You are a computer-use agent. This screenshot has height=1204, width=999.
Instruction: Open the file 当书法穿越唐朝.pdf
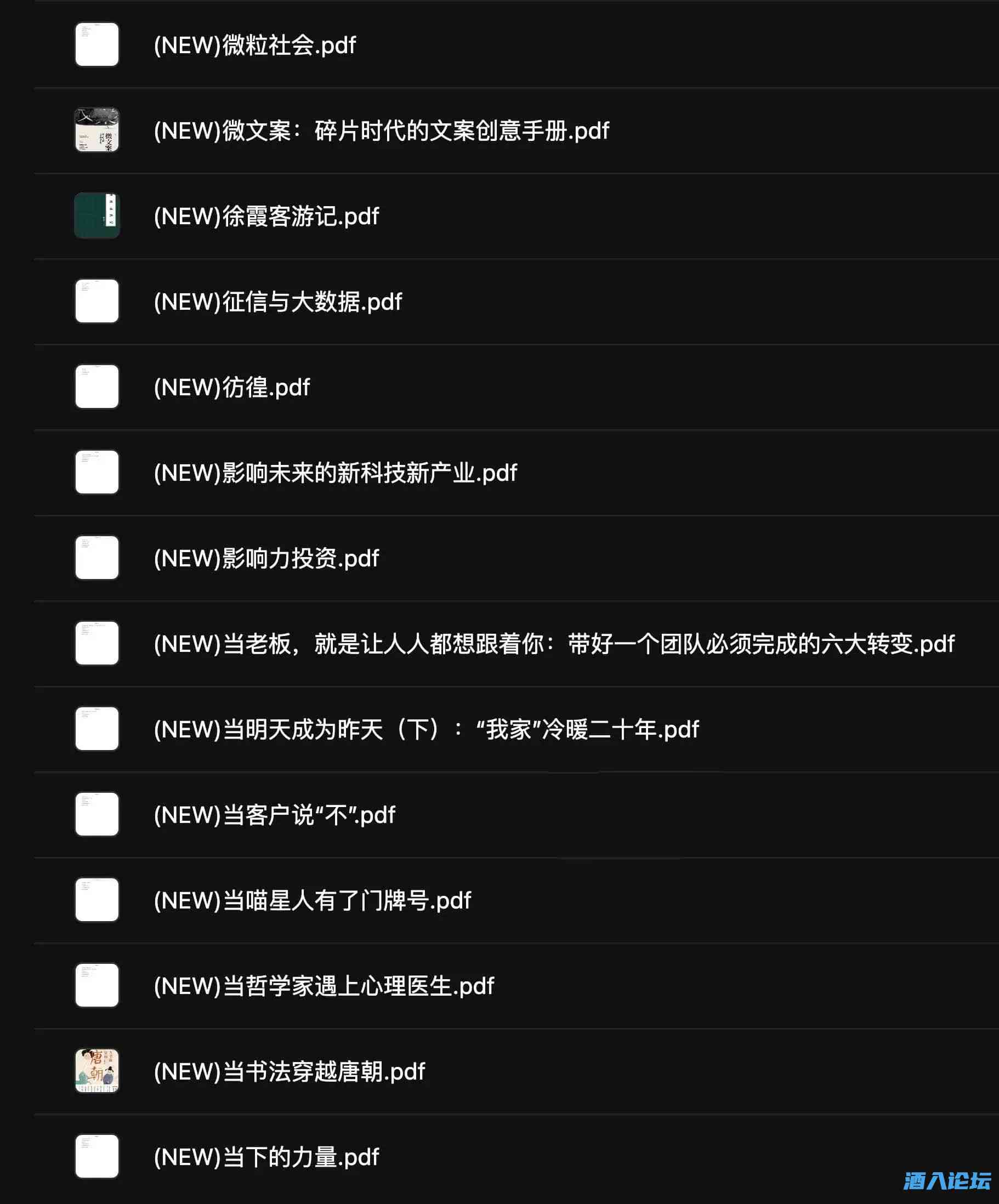[x=289, y=1071]
